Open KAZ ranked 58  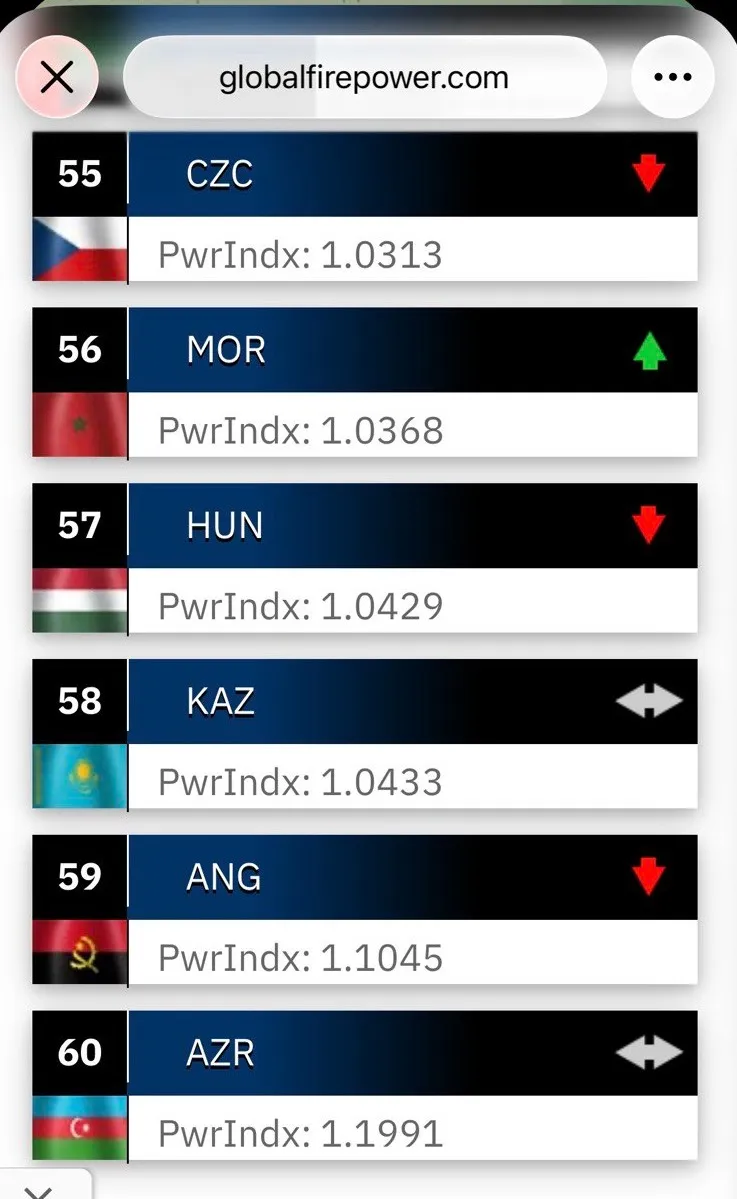coord(365,734)
